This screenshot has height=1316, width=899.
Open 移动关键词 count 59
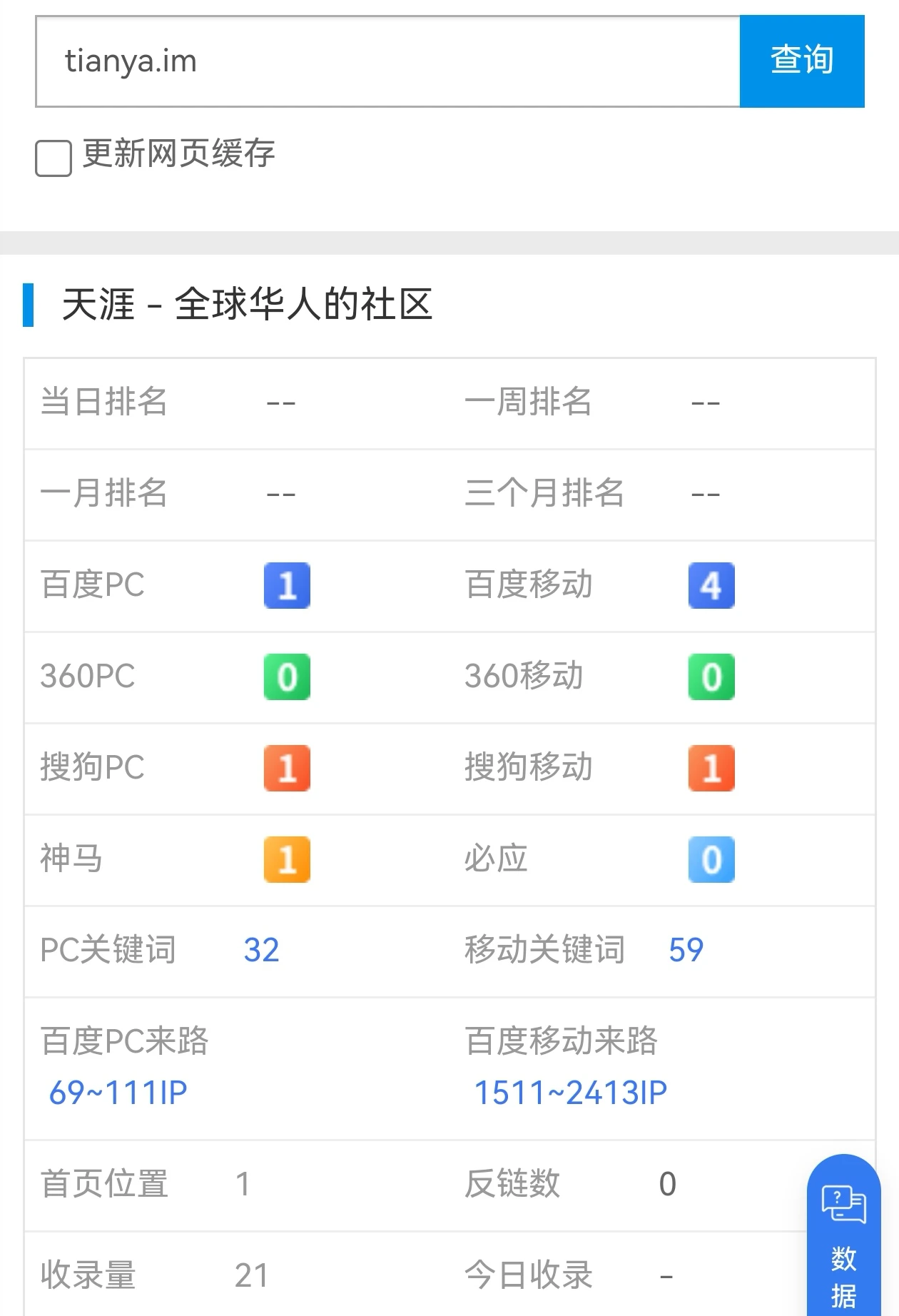tap(686, 950)
